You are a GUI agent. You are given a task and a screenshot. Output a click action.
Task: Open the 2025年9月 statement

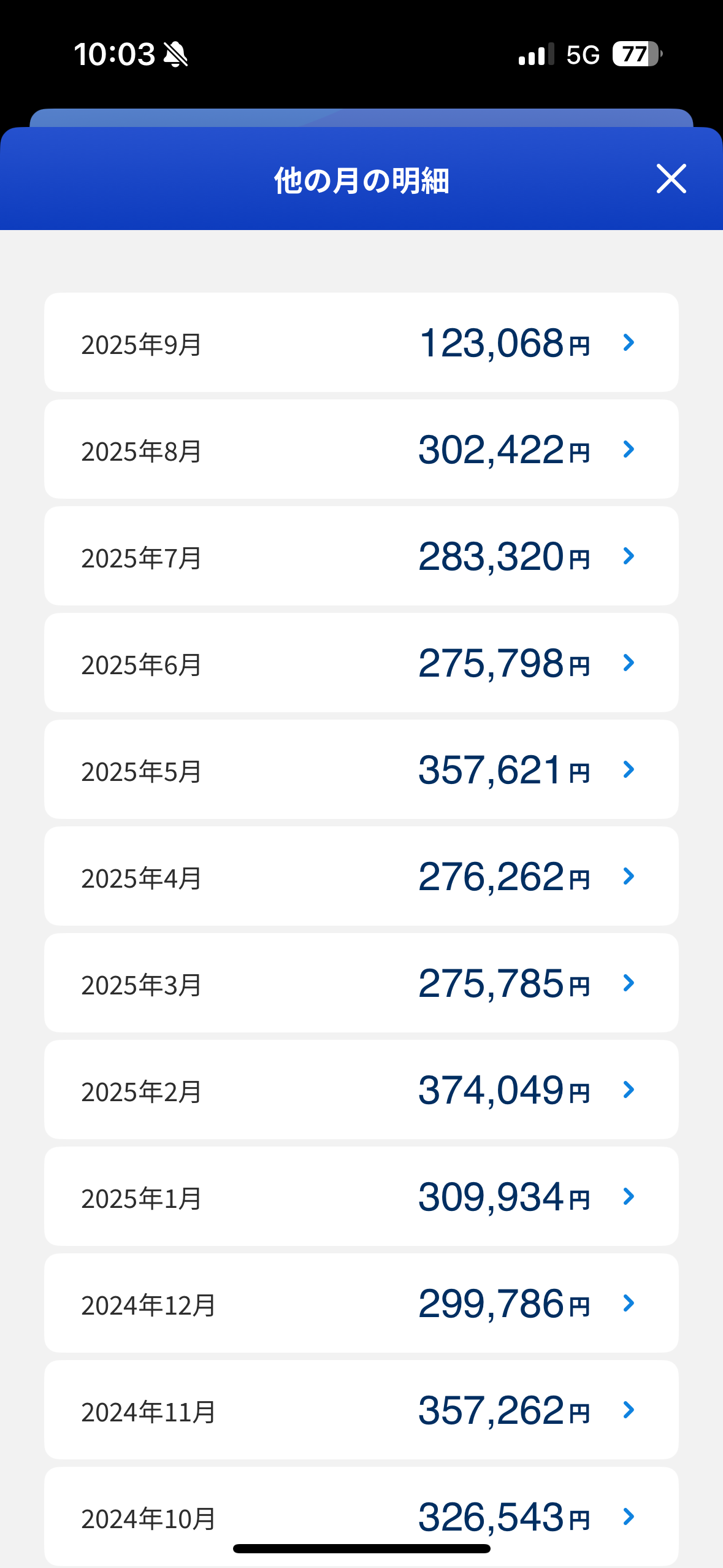[x=361, y=342]
